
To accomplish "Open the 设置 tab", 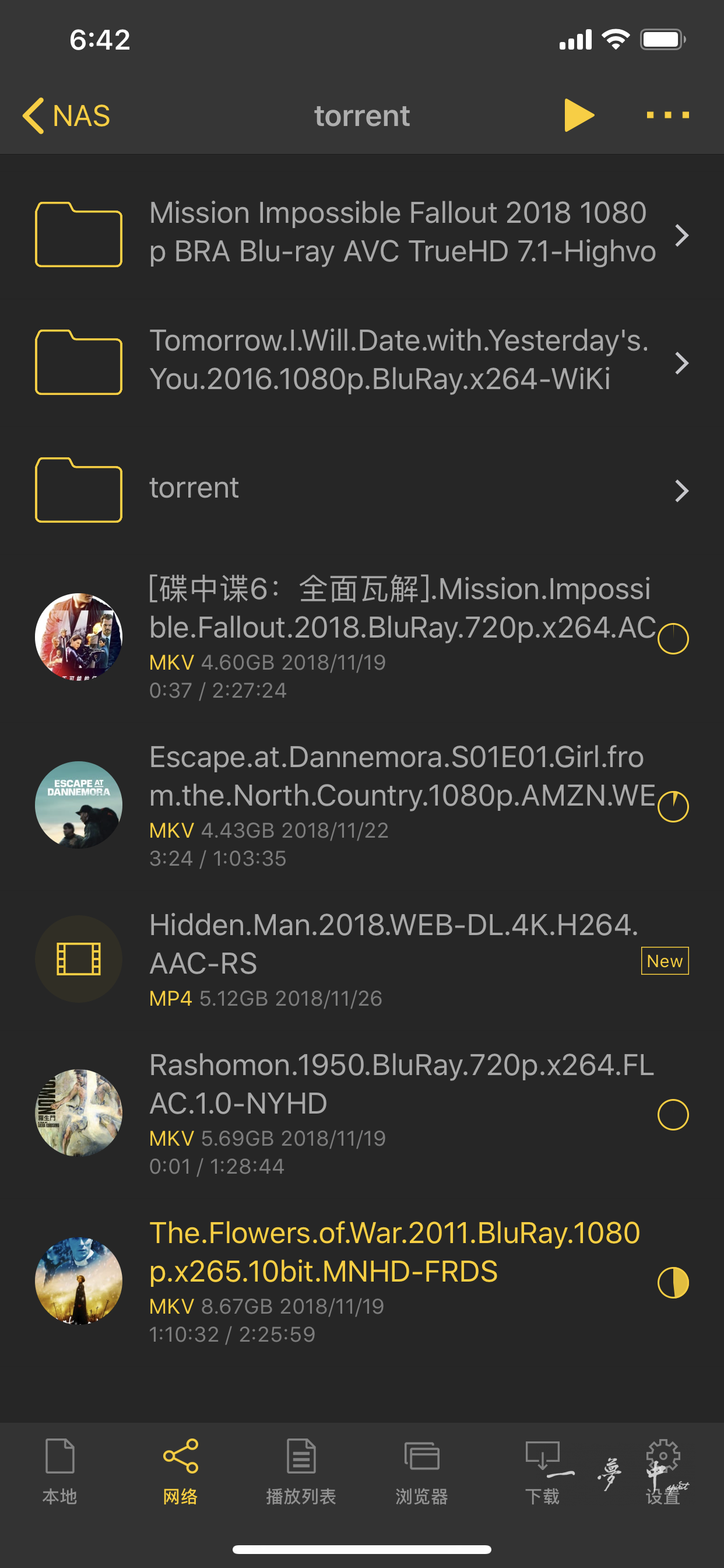I will coord(663,1469).
